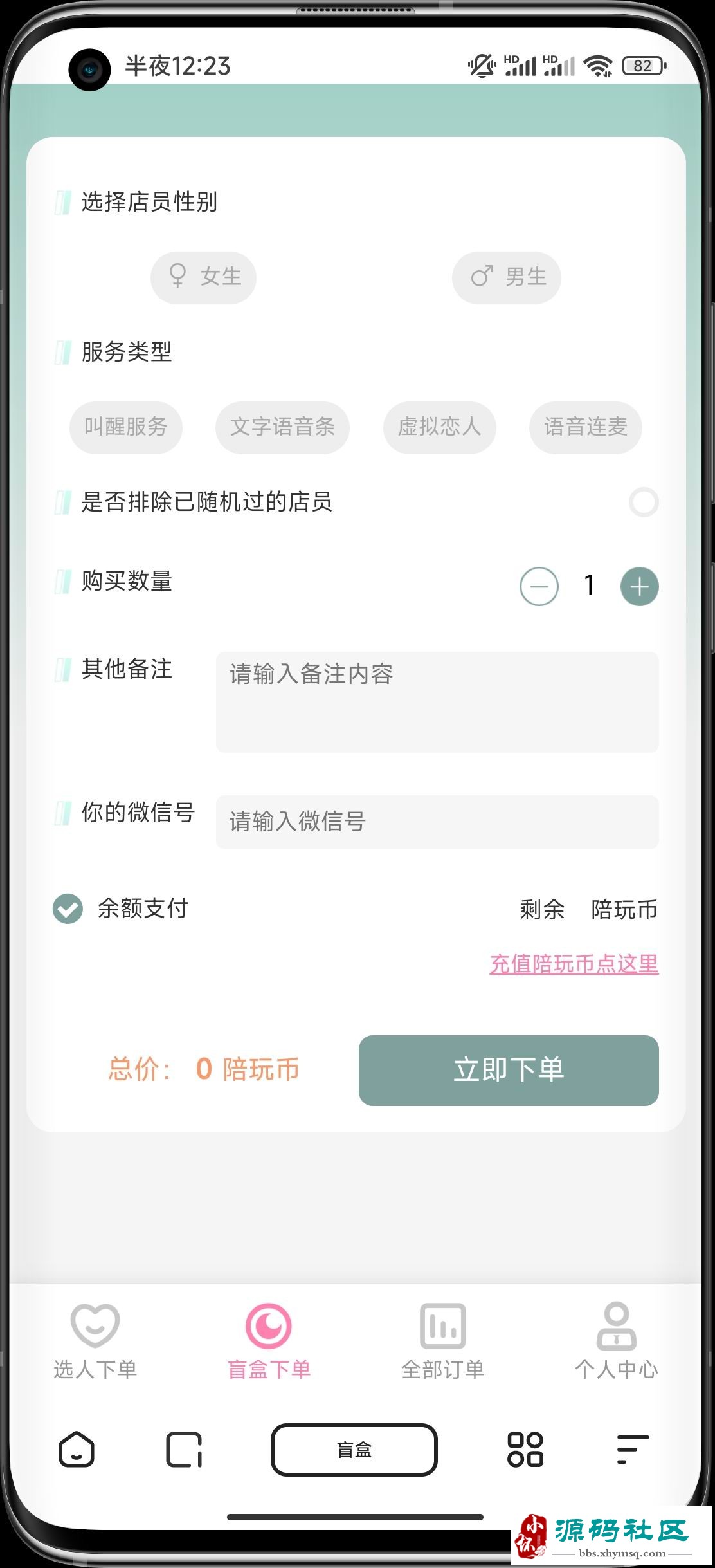
Task: Open the 充值陪玩币点这里 link
Action: 574,964
